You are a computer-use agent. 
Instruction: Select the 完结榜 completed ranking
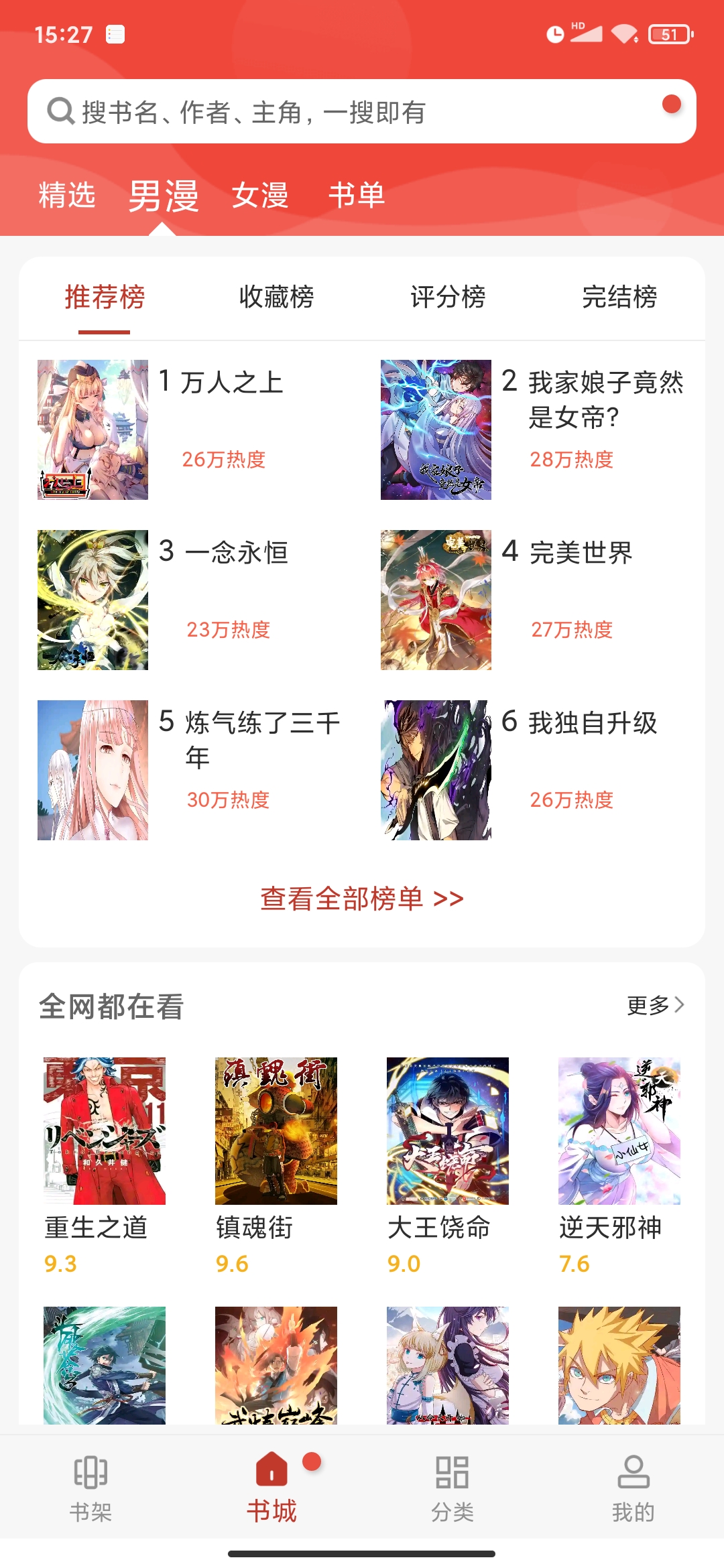pos(620,297)
